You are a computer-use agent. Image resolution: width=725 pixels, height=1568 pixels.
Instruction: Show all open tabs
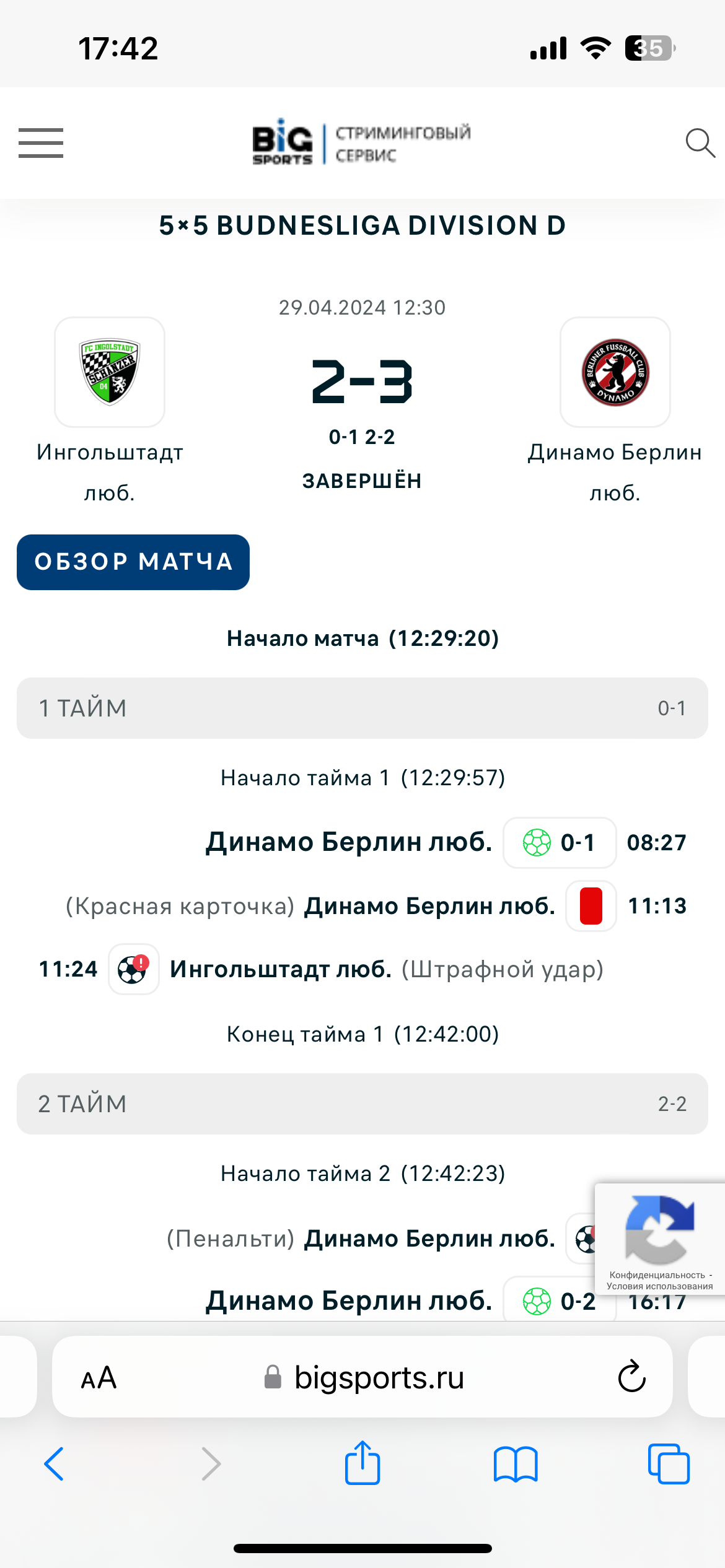click(x=669, y=1464)
